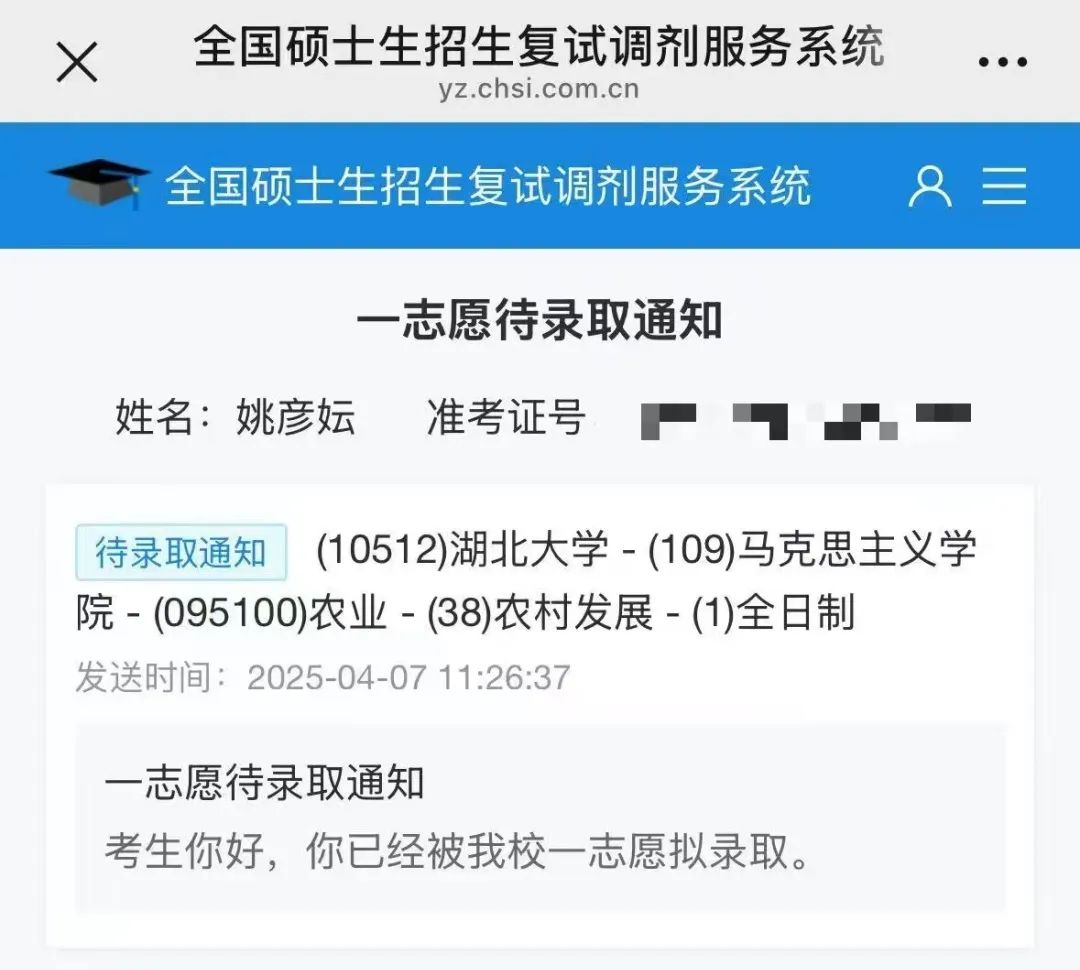
Task: Open the three-dot overflow menu
Action: point(1002,62)
